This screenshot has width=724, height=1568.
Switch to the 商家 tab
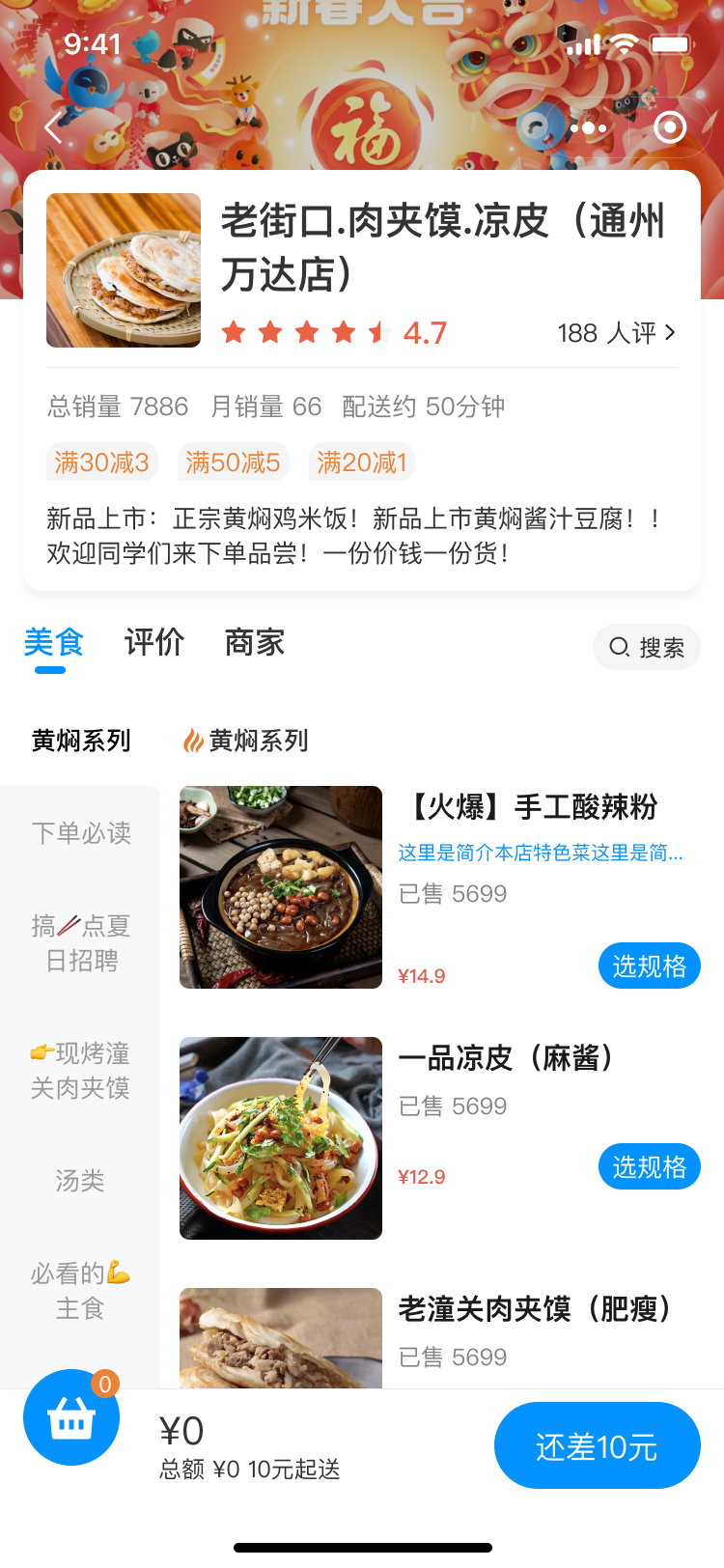point(255,642)
